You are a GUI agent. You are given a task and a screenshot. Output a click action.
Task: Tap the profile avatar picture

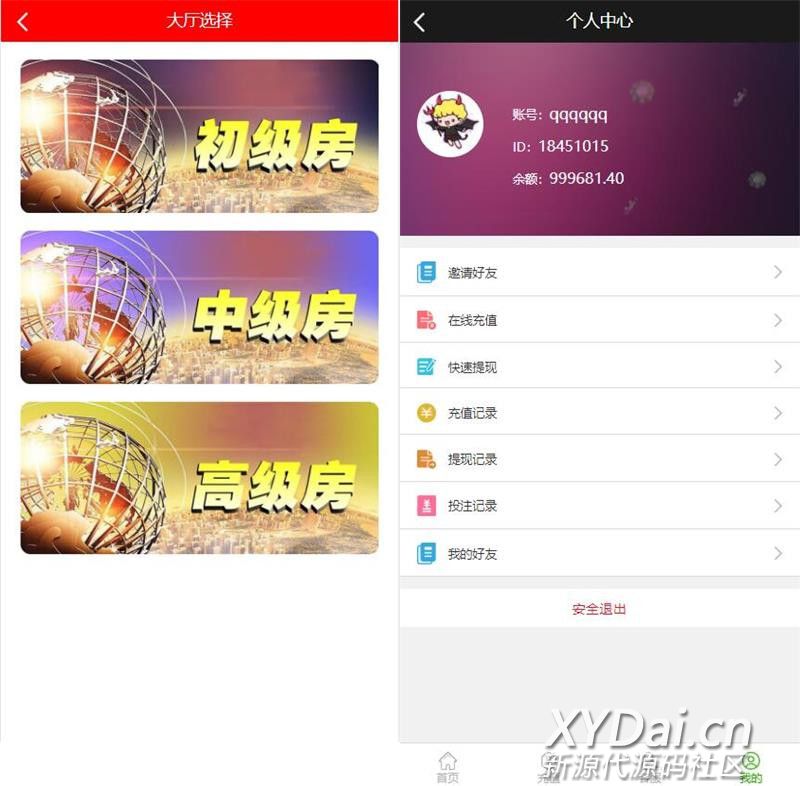[x=449, y=123]
